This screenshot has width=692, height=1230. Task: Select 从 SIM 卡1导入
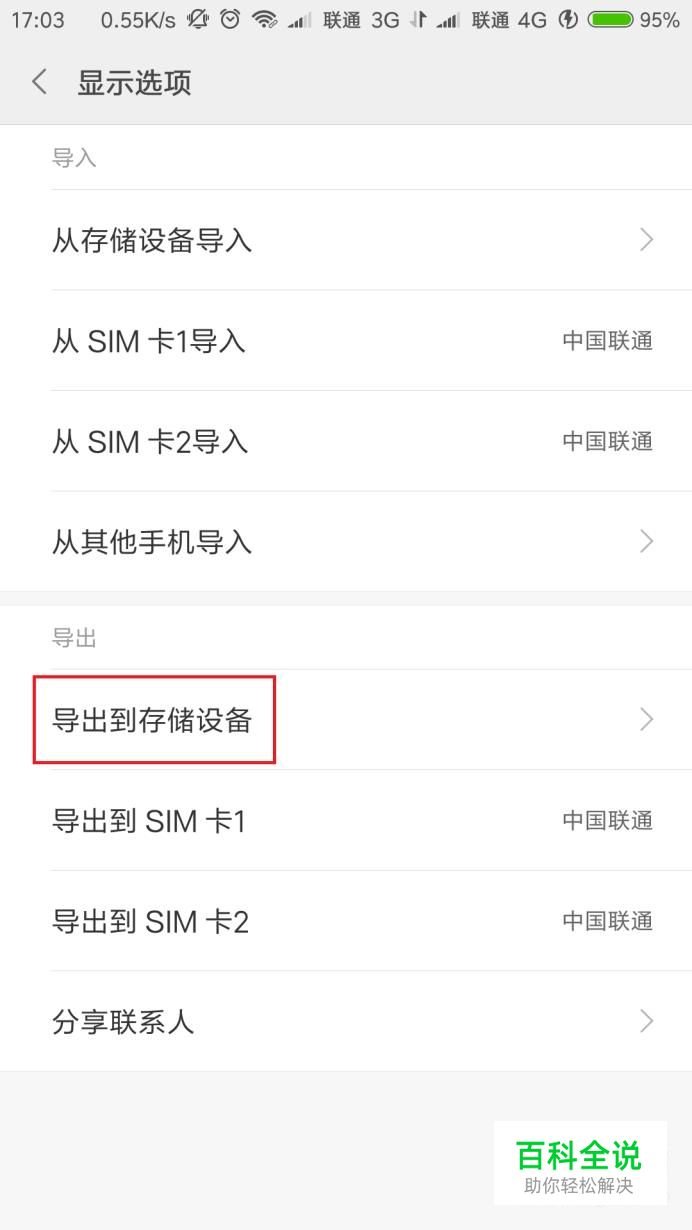pos(346,341)
